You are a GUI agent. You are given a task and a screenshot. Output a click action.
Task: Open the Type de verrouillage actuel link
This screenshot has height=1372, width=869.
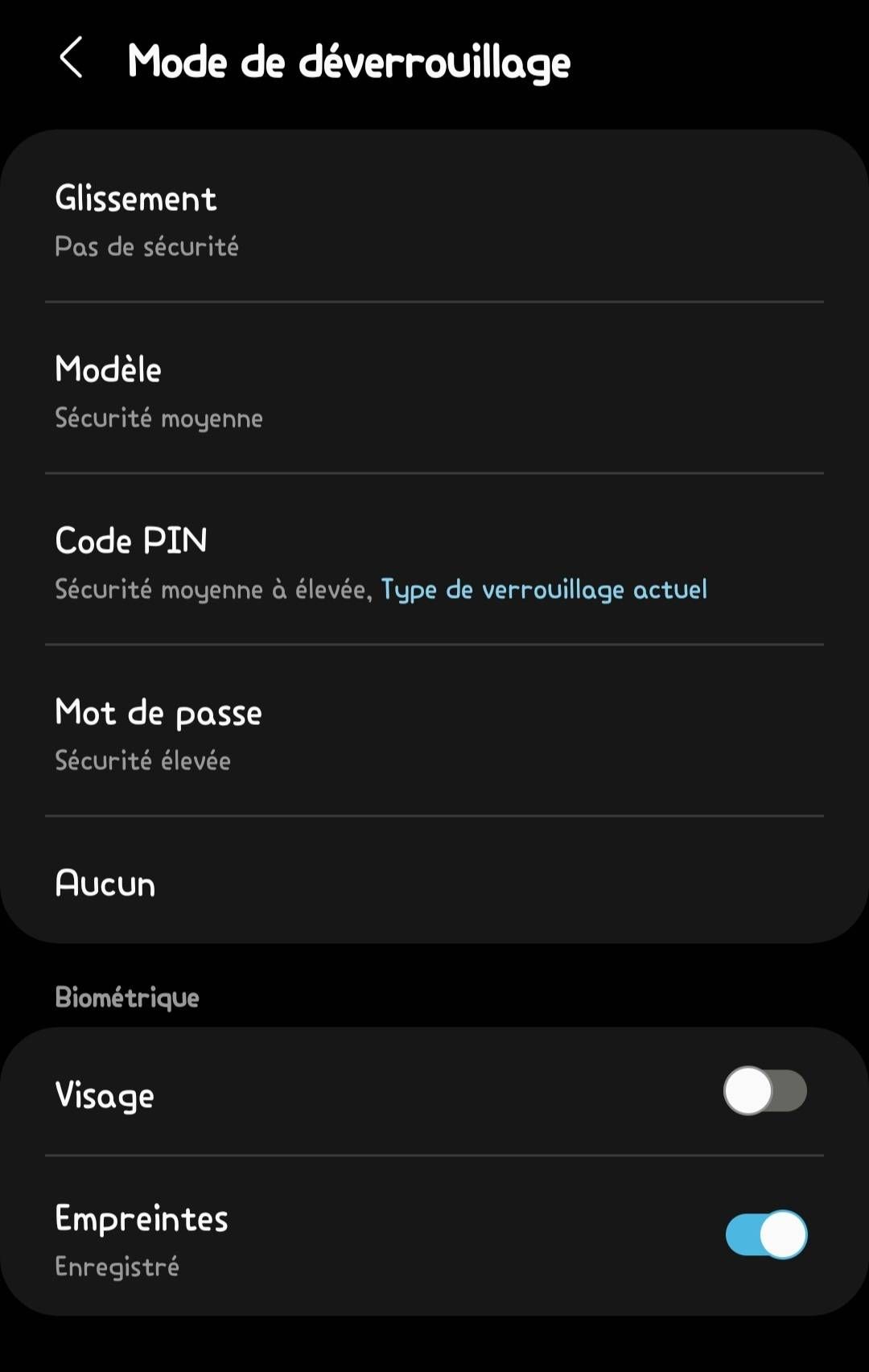(544, 590)
